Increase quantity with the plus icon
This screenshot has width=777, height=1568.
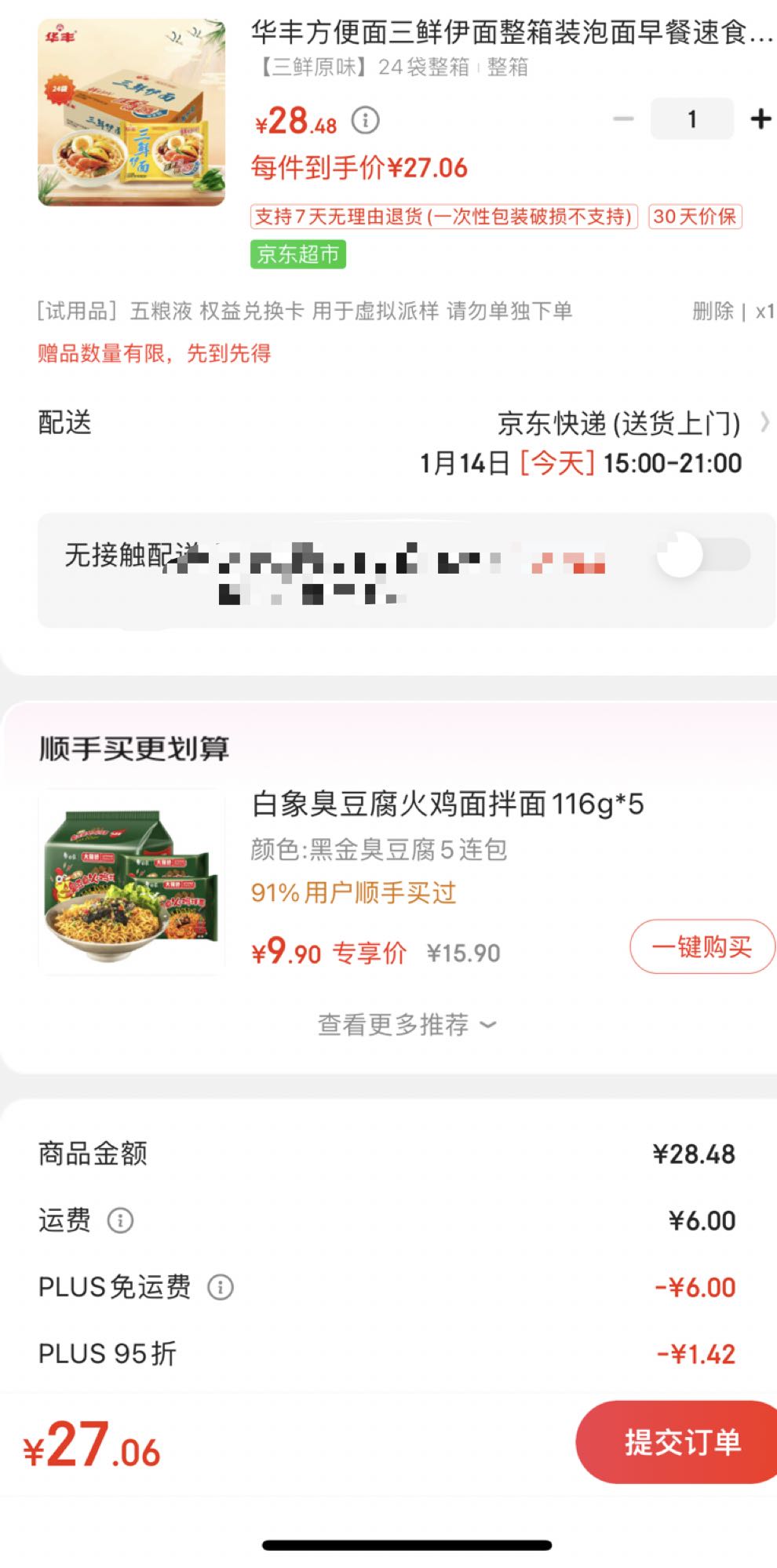click(758, 118)
